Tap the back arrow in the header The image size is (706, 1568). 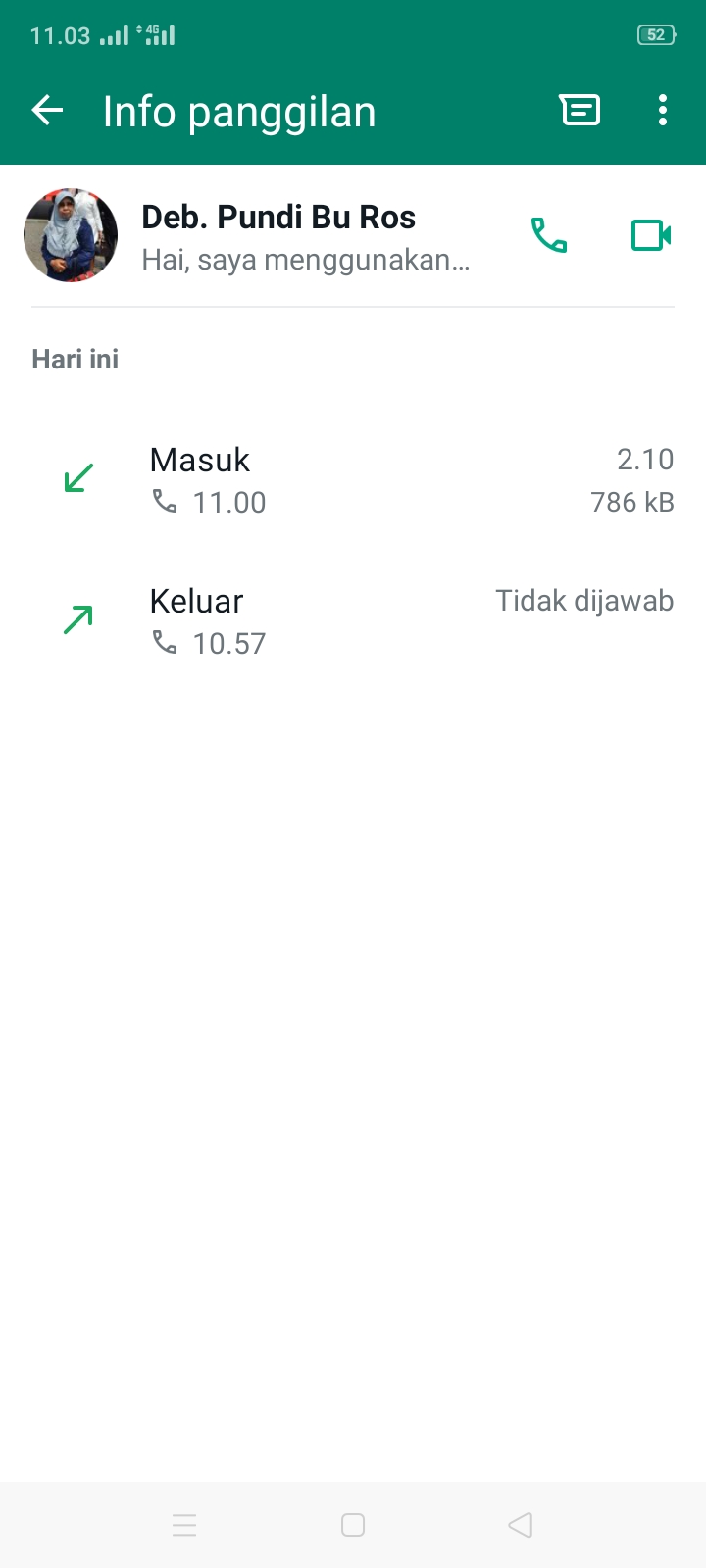46,110
